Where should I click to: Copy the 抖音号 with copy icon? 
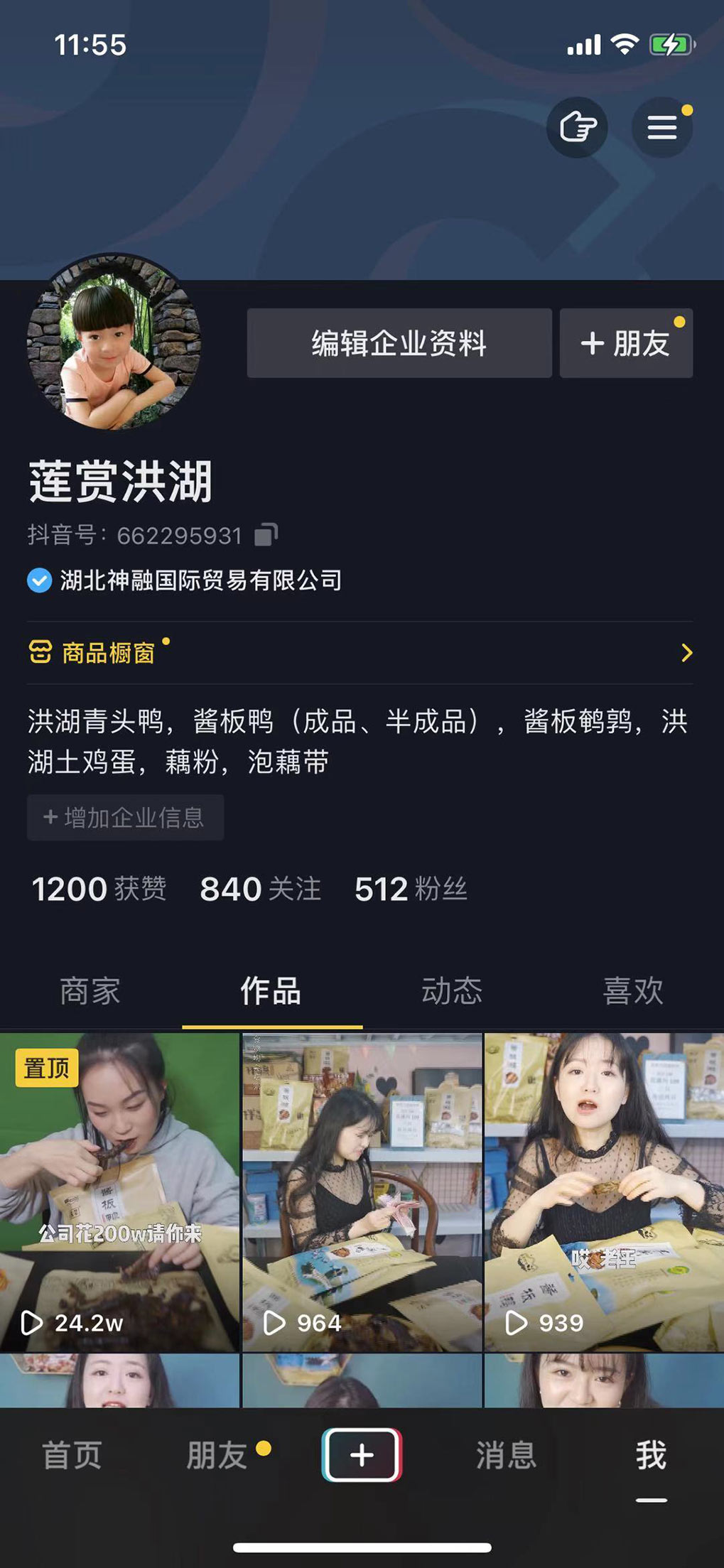[x=266, y=534]
